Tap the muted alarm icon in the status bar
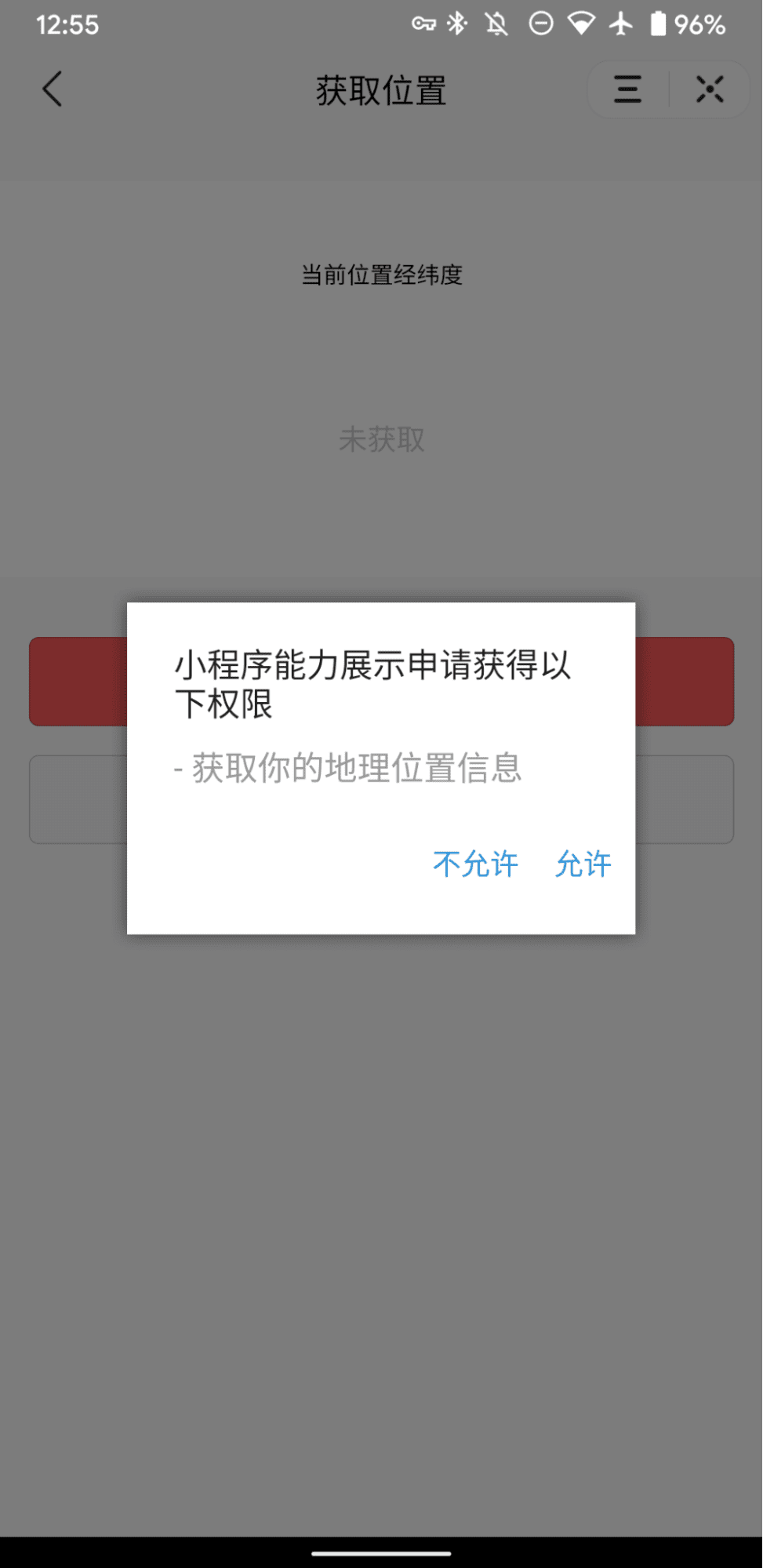The height and width of the screenshot is (1568, 763). (x=497, y=24)
